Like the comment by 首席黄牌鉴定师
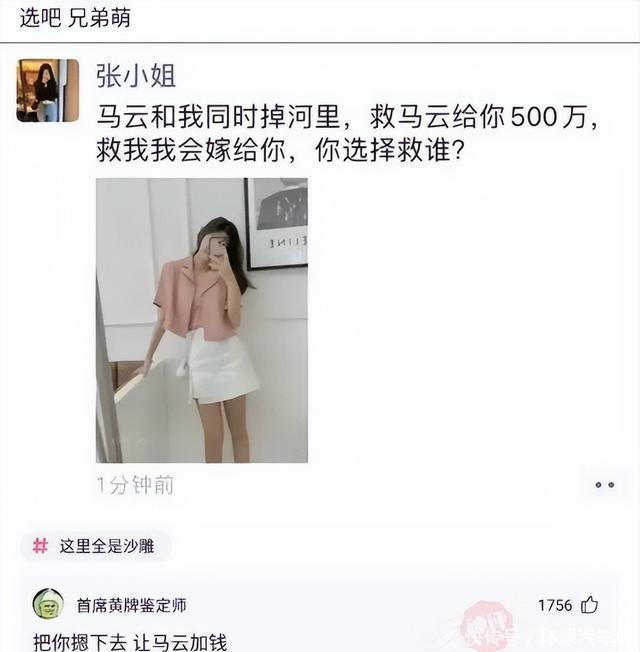The width and height of the screenshot is (640, 652). [589, 604]
